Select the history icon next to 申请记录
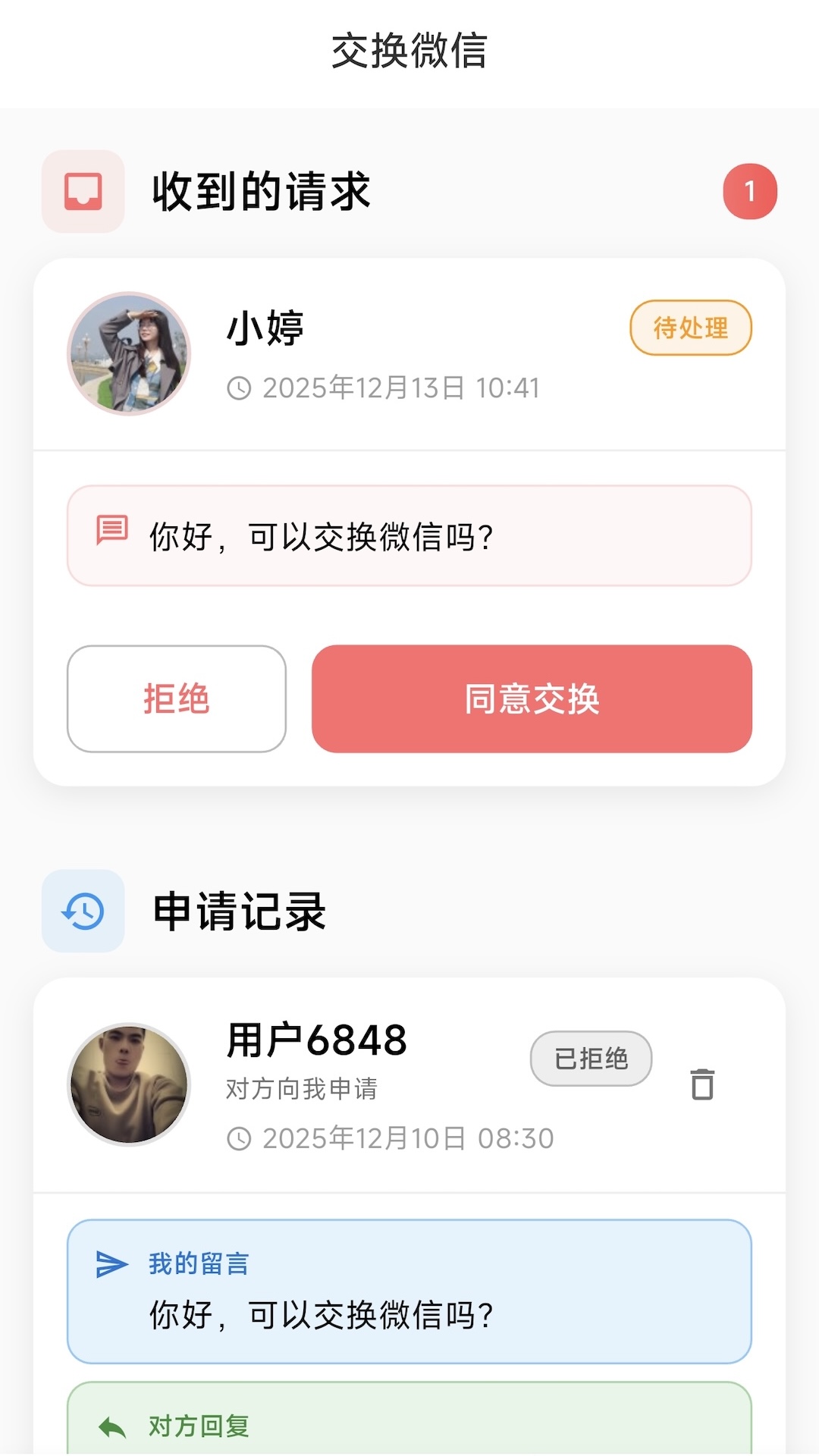The image size is (819, 1456). [x=83, y=912]
